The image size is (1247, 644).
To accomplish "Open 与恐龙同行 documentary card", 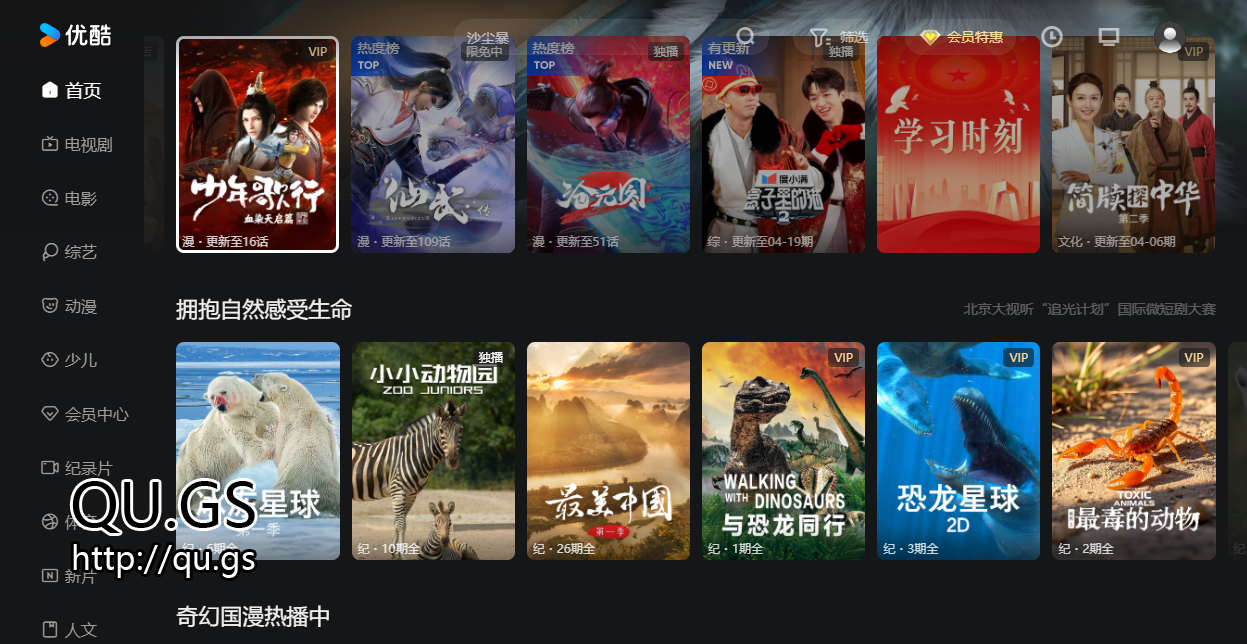I will [x=783, y=450].
